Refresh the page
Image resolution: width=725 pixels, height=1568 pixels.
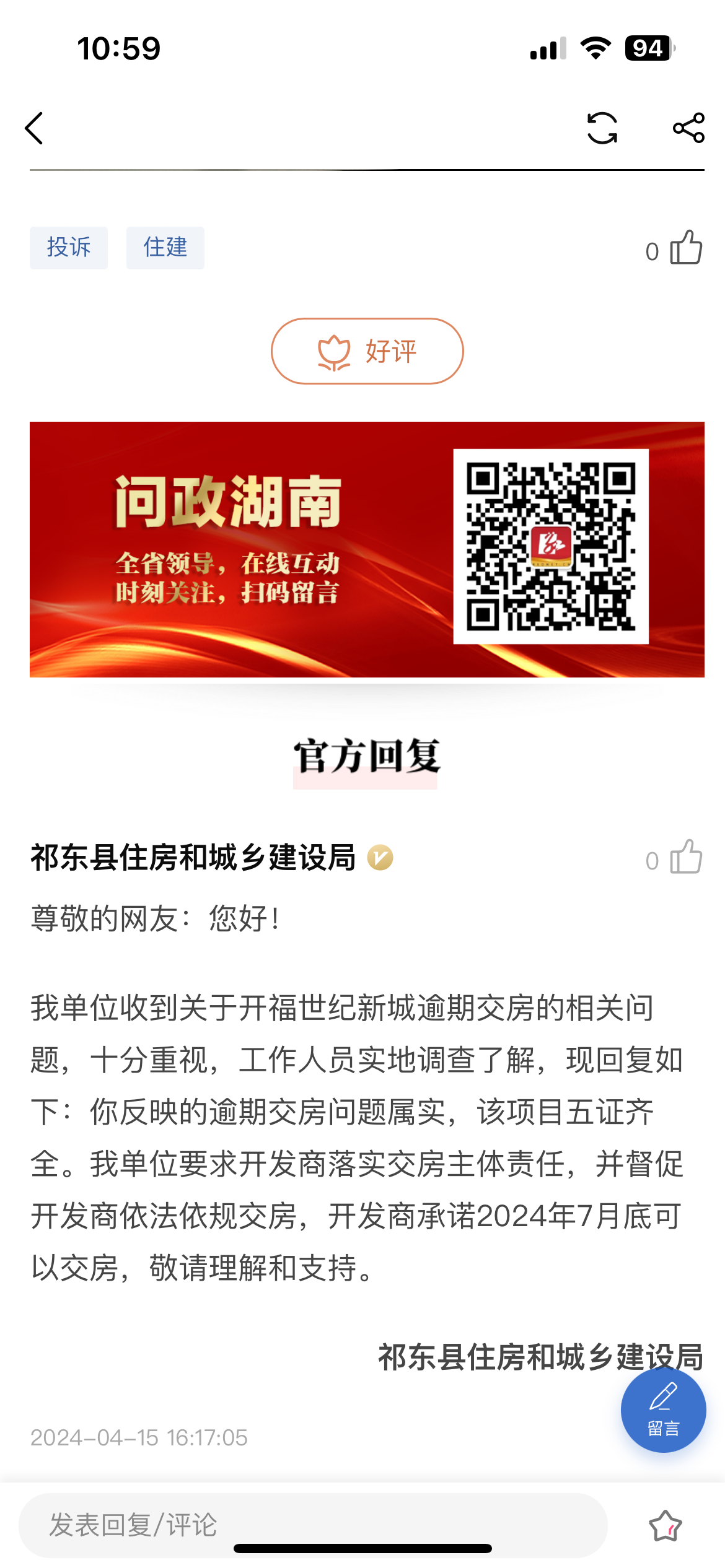[x=602, y=128]
